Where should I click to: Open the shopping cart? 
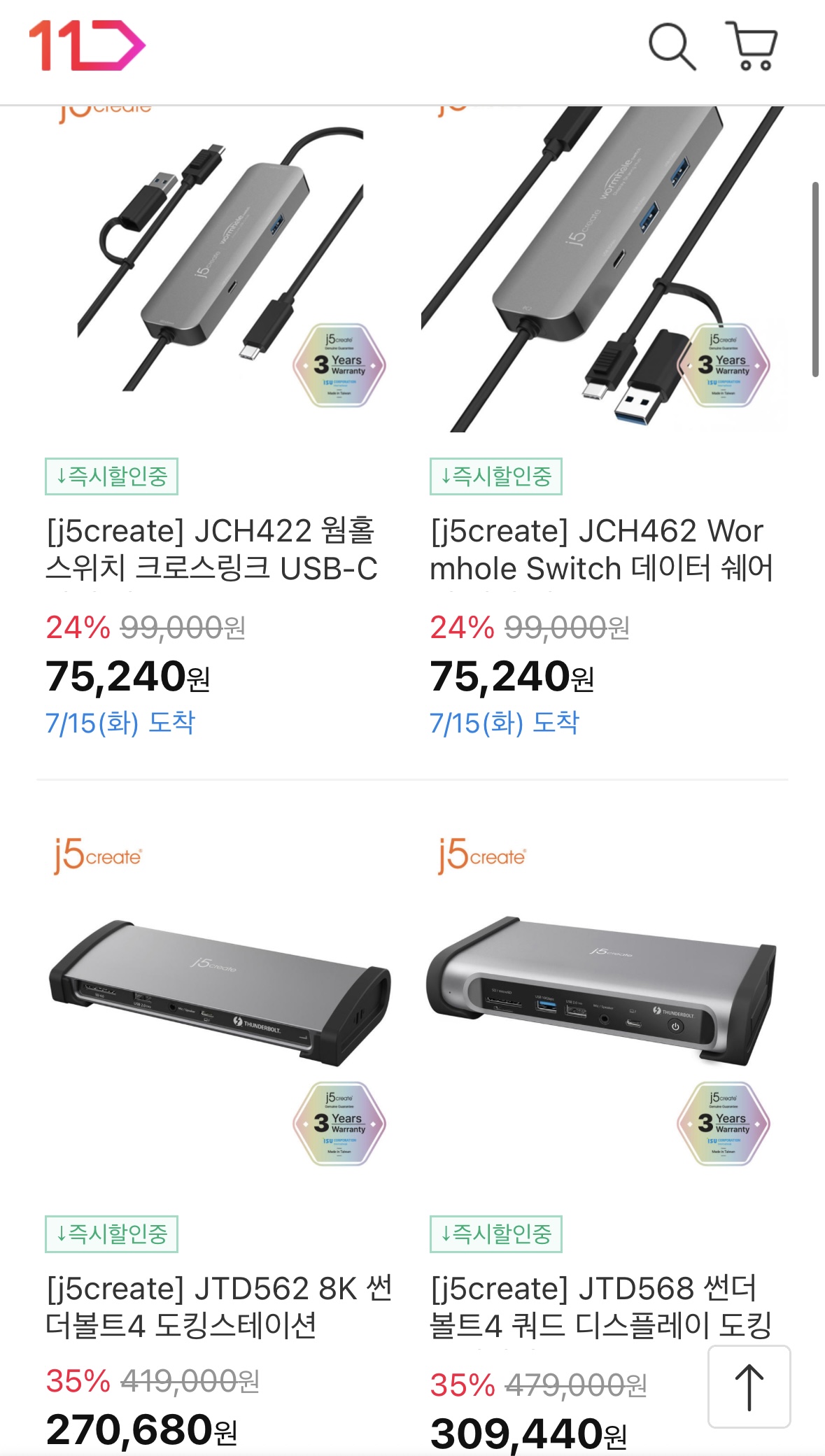[x=752, y=46]
